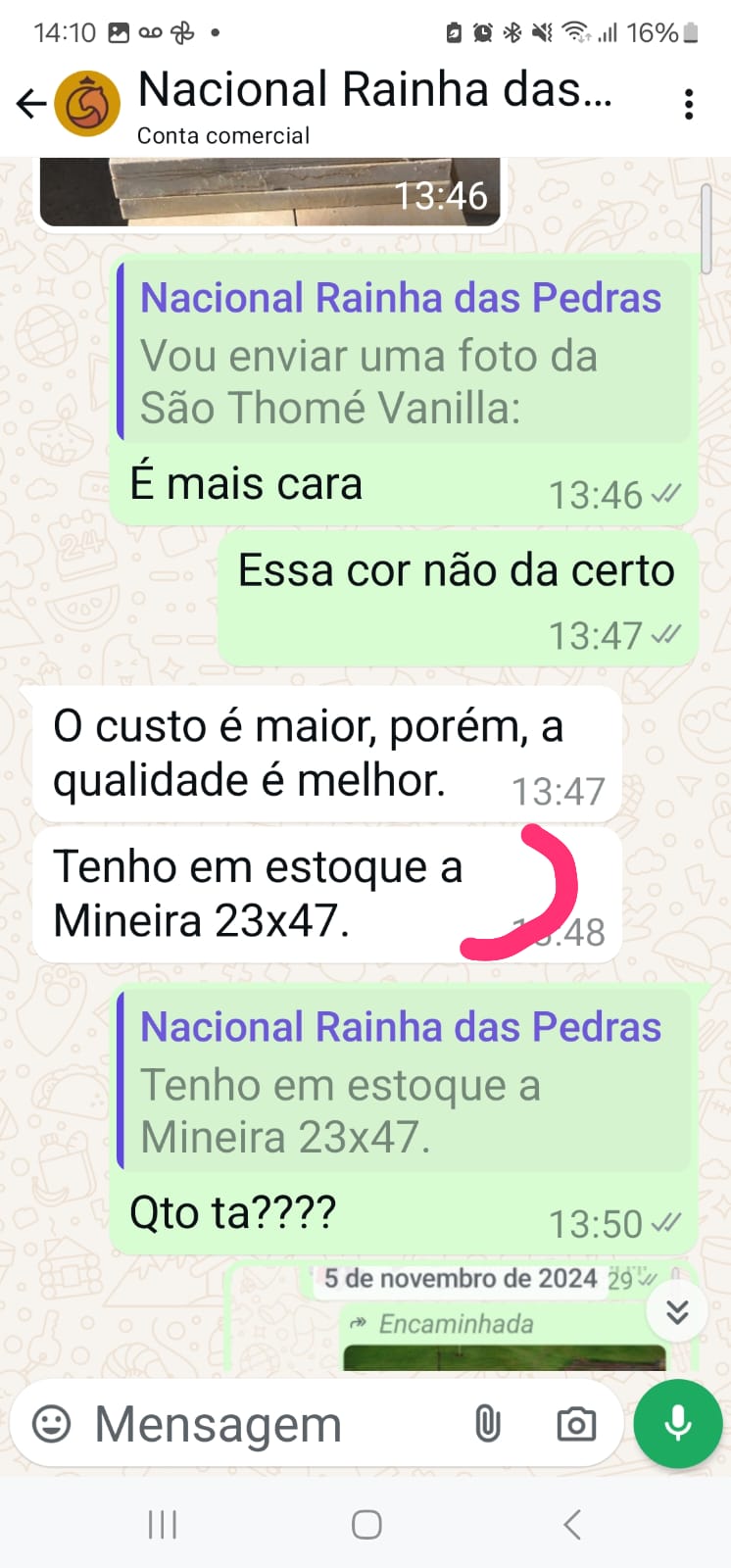Attach a file with the paperclip icon

coord(489,1424)
